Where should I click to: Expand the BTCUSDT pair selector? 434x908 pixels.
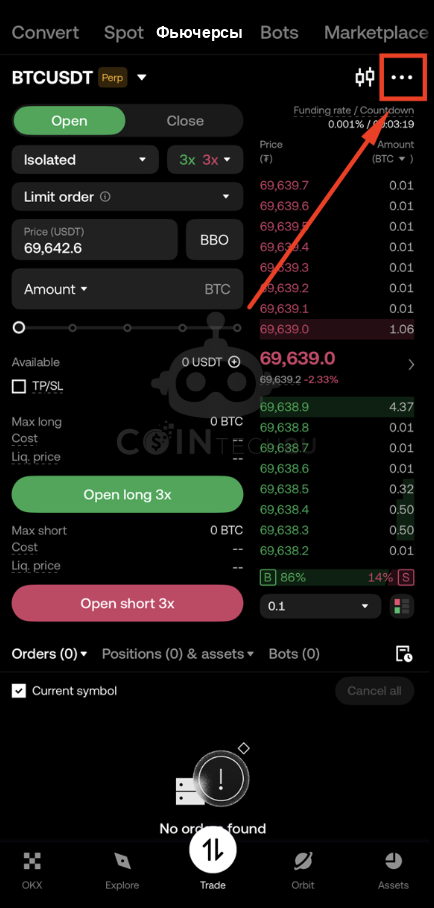80,78
